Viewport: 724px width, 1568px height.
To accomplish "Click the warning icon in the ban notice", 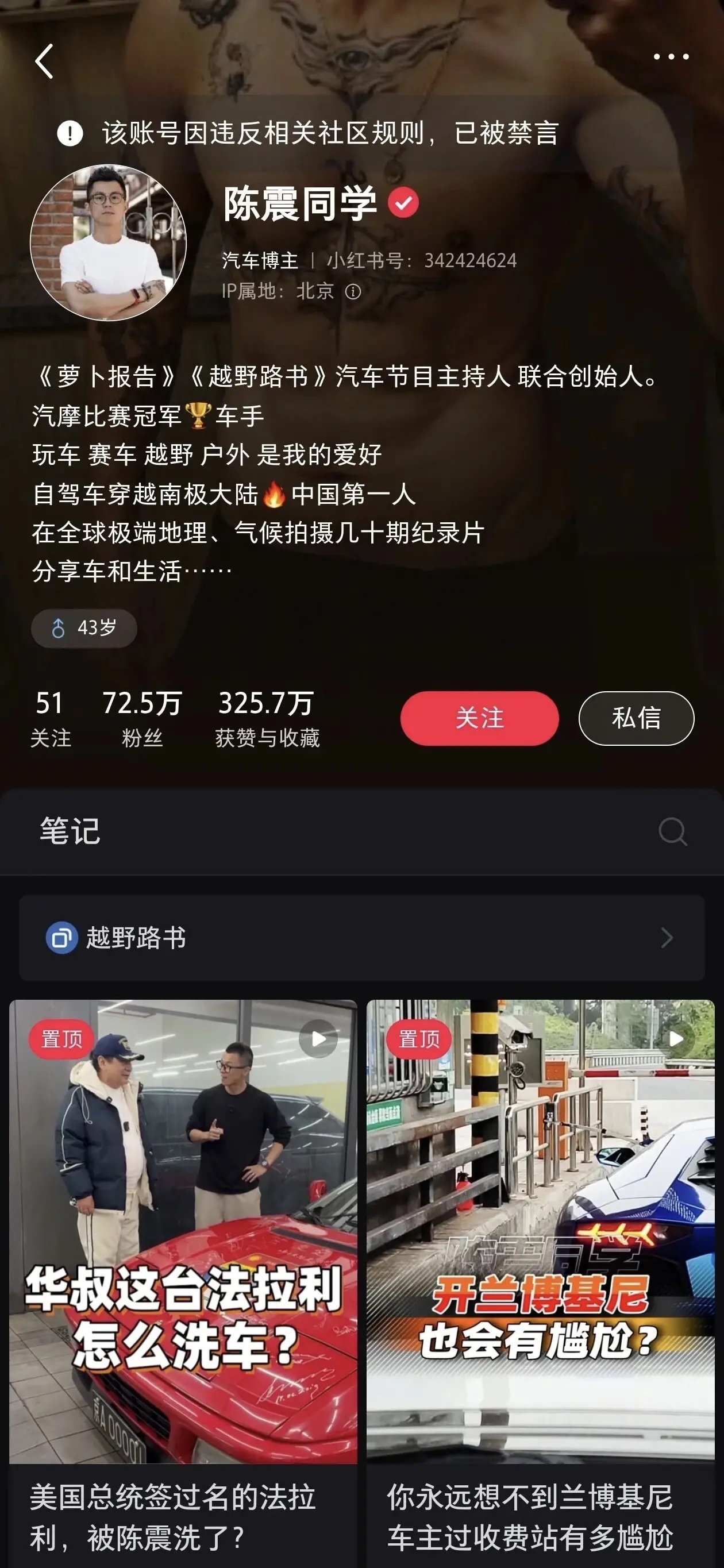I will (71, 134).
